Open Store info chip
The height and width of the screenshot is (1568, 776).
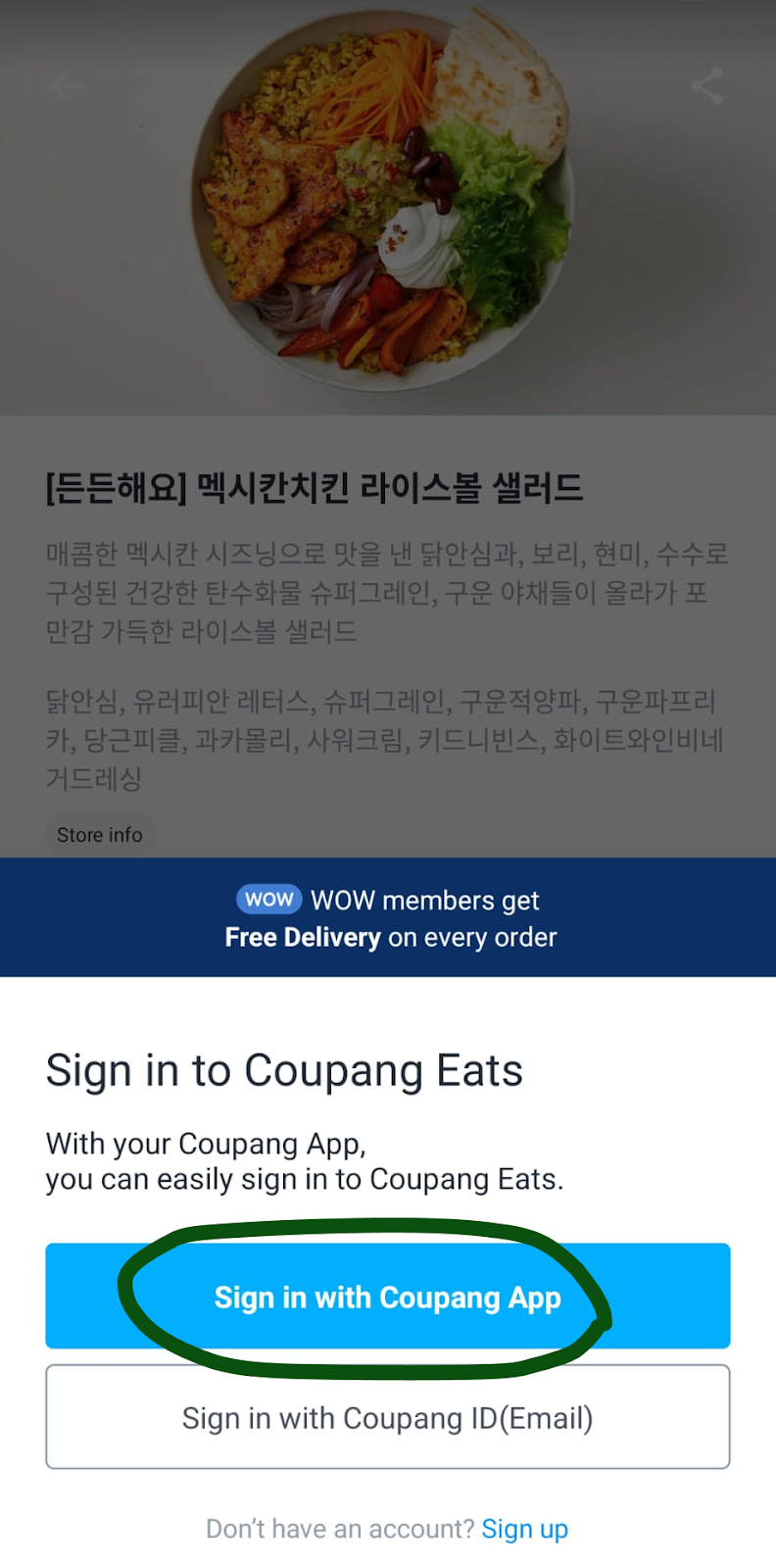pyautogui.click(x=99, y=835)
